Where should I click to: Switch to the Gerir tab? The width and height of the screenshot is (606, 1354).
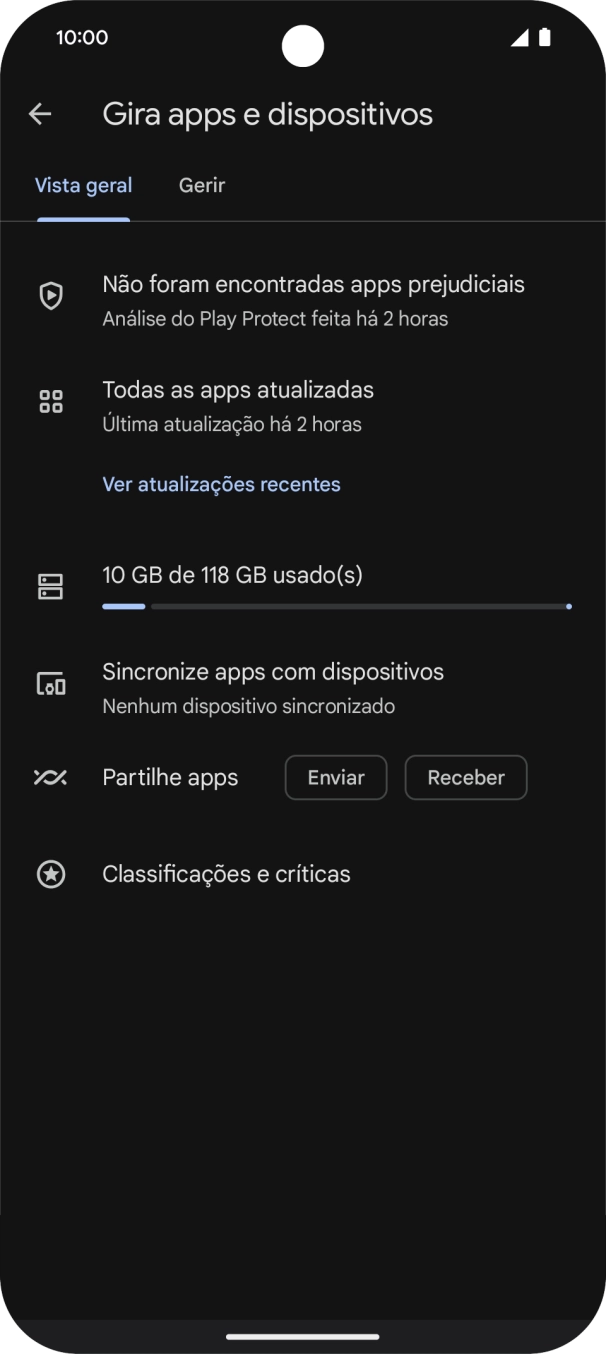tap(202, 185)
